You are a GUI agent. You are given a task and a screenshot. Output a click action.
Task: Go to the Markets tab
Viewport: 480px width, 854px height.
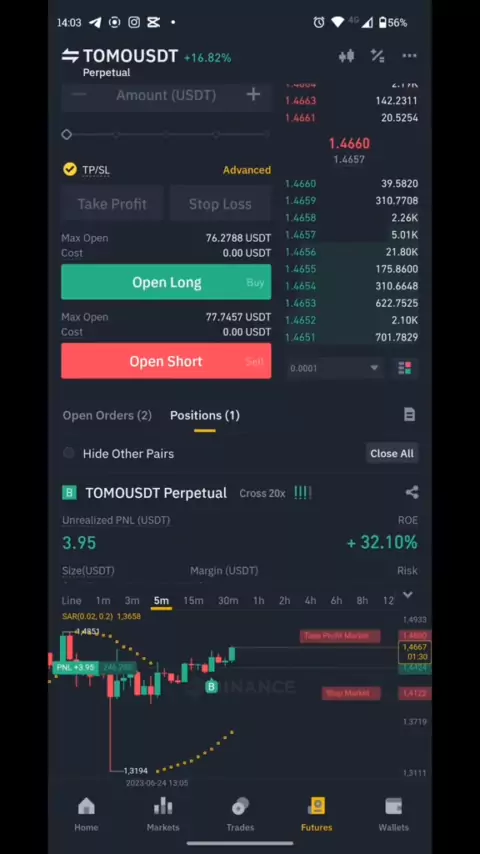point(163,815)
